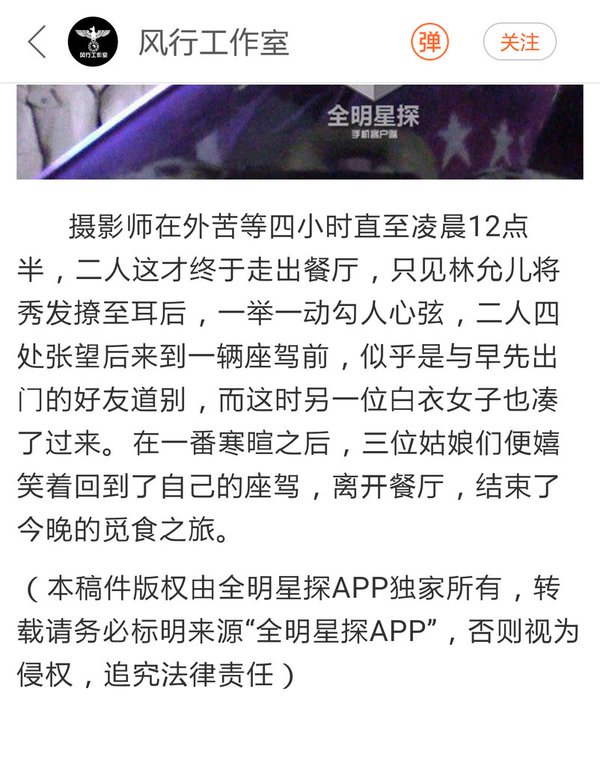Image resolution: width=600 pixels, height=766 pixels.
Task: Follow 风行工作室 with 关注 button
Action: [519, 43]
